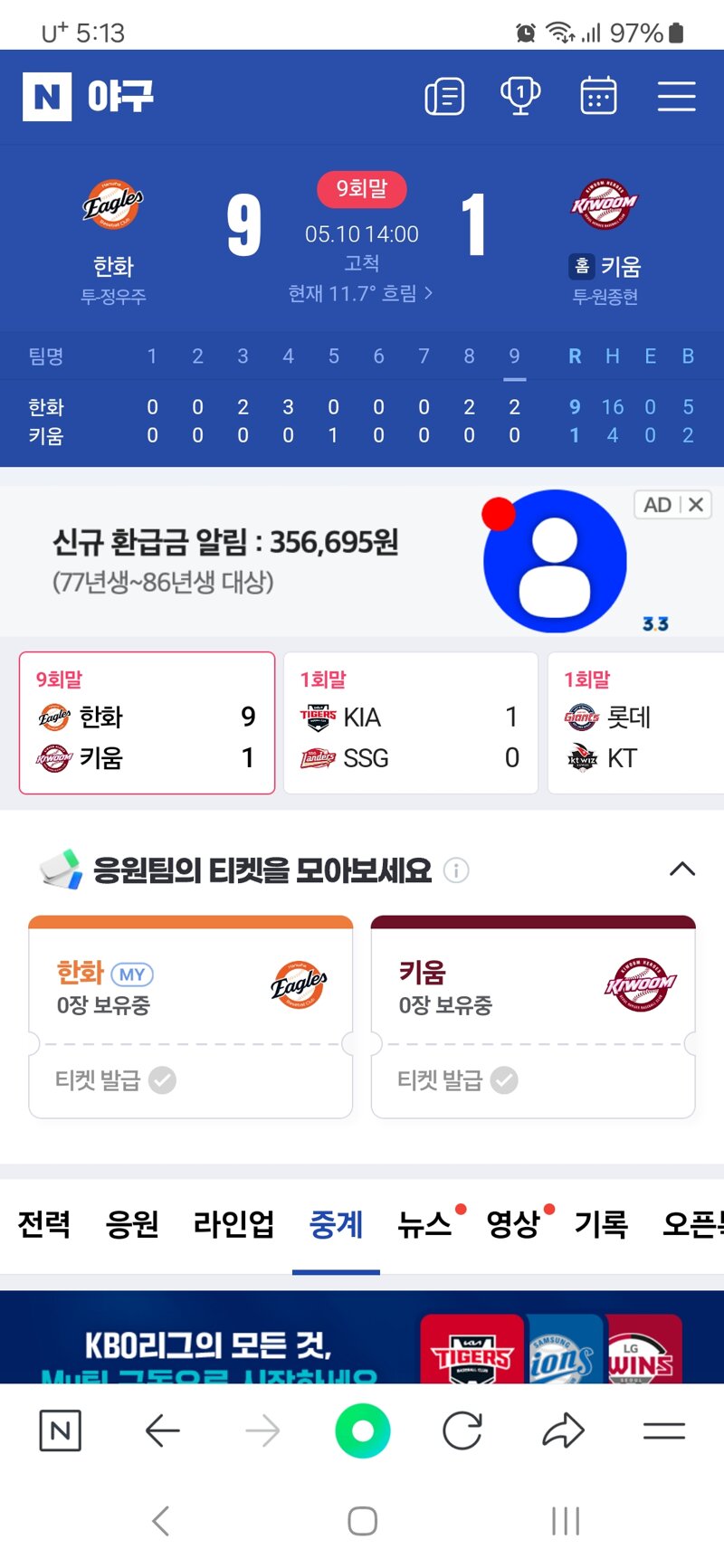The image size is (724, 1568).
Task: Issue a 키움 cheering ticket
Action: (x=457, y=1079)
